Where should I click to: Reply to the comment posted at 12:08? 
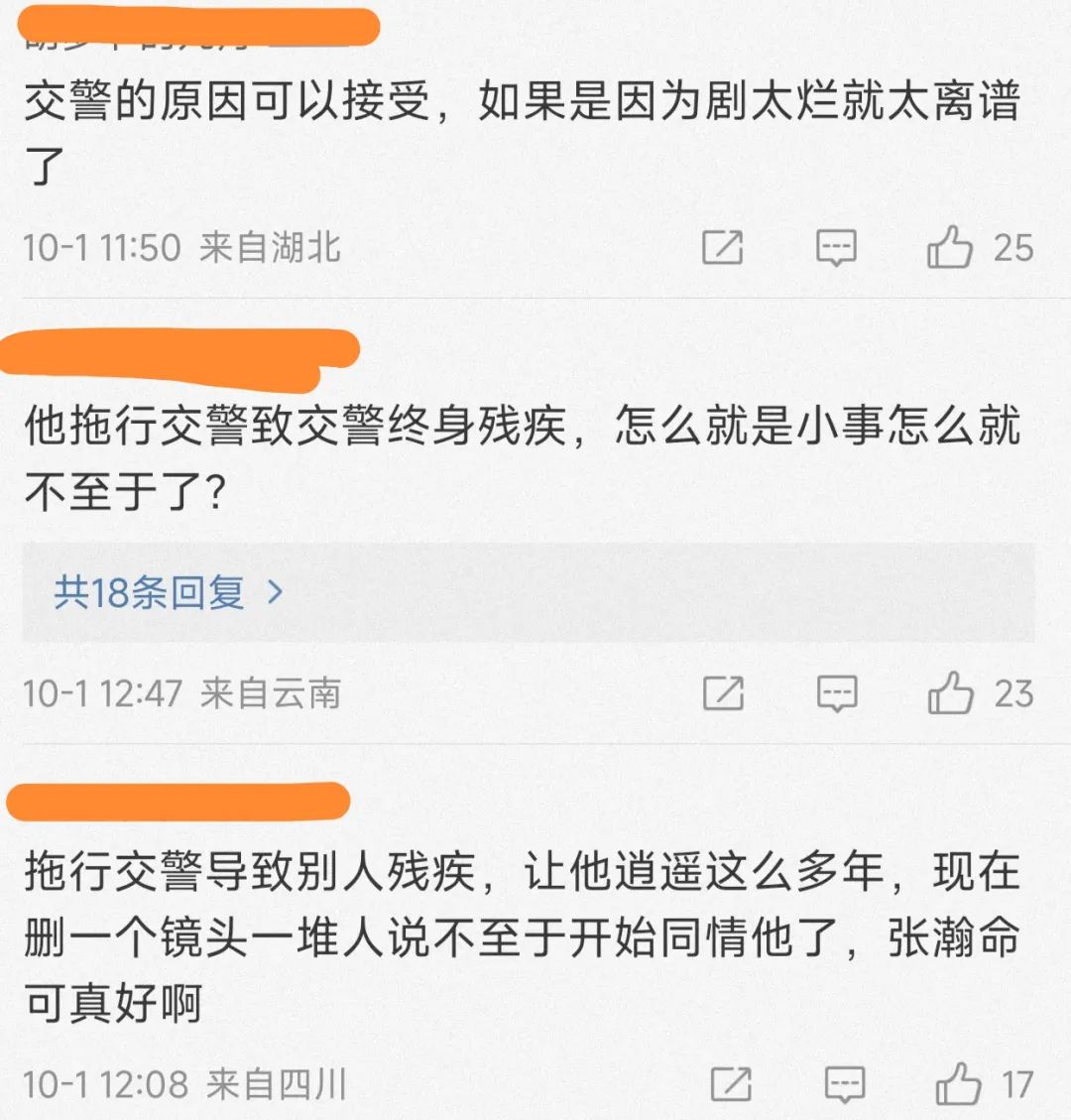pos(844,1083)
